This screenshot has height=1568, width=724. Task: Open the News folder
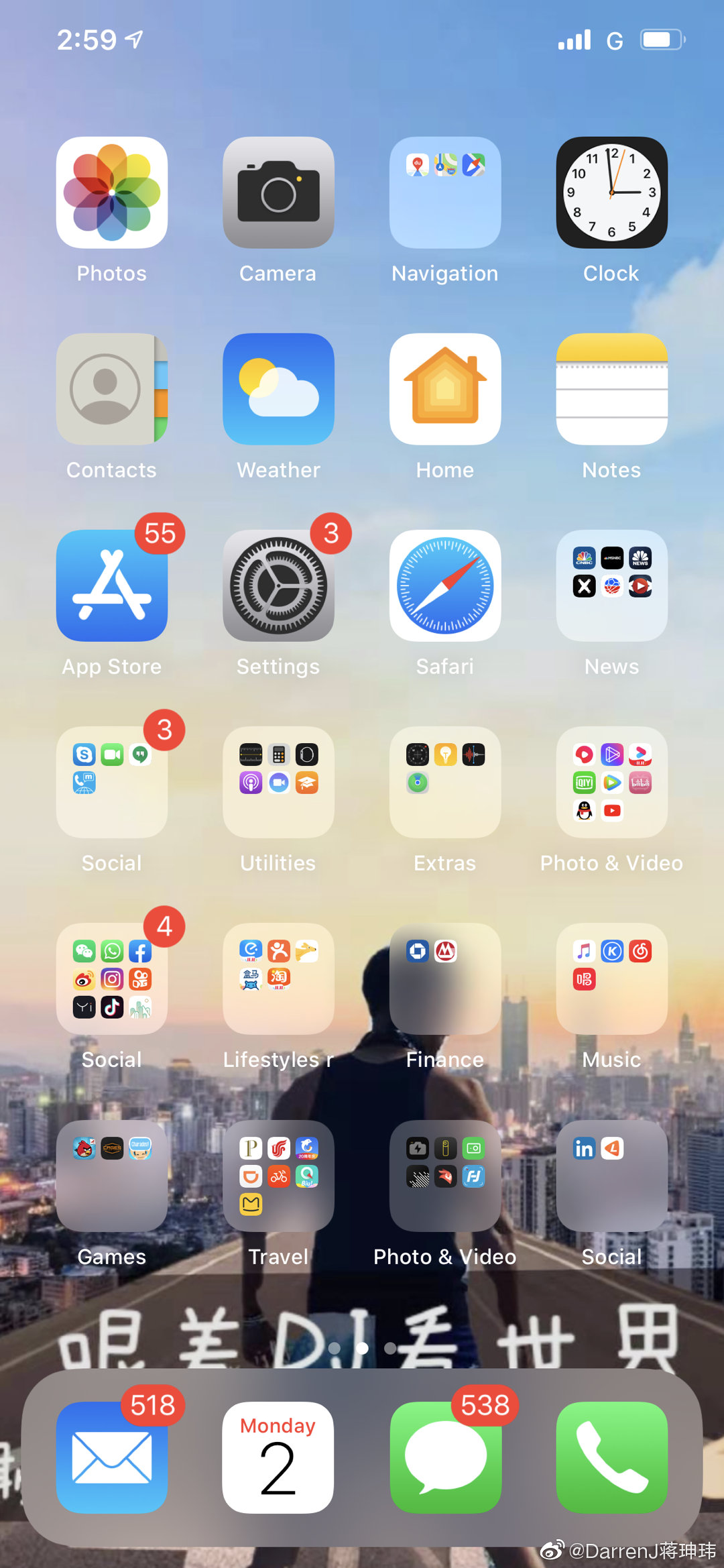[611, 585]
